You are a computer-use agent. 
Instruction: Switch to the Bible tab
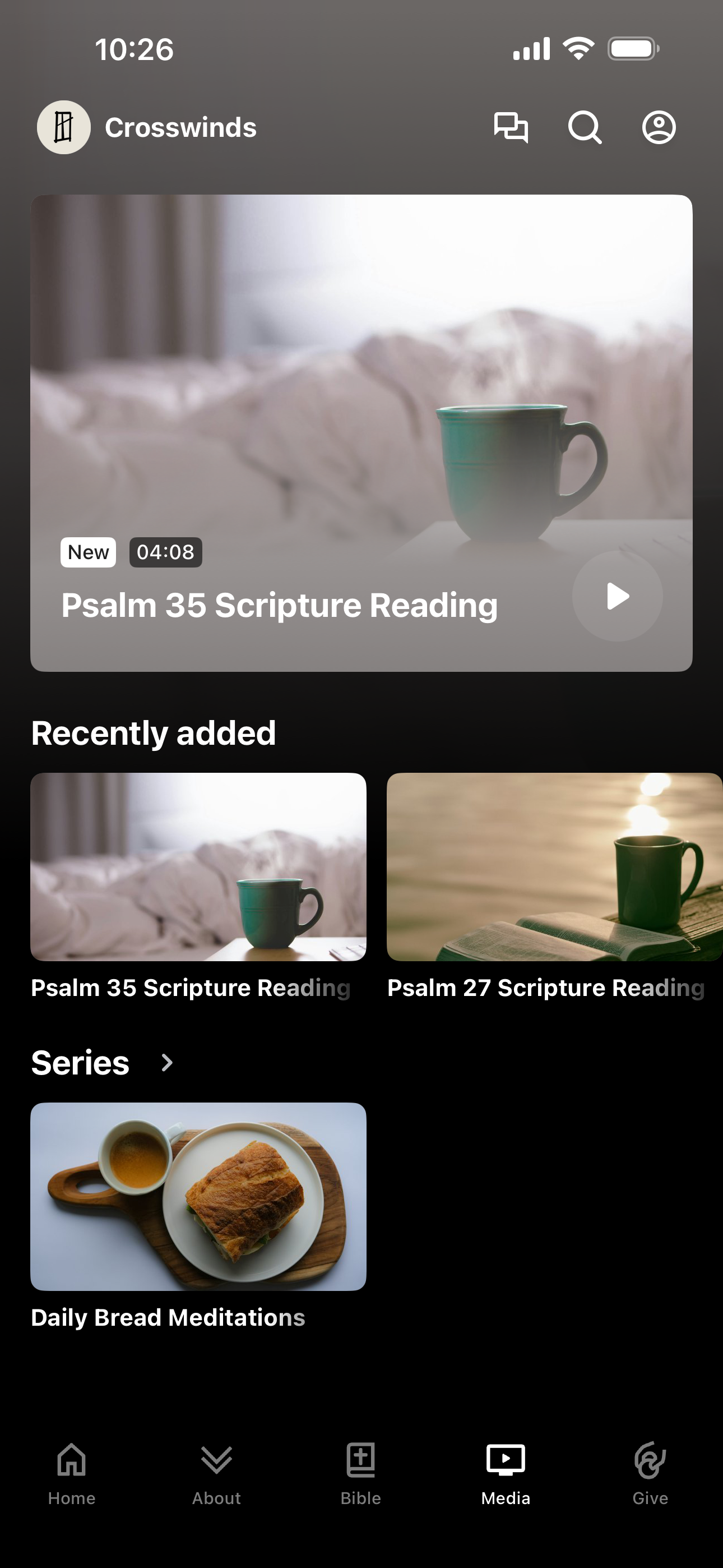(x=361, y=1473)
